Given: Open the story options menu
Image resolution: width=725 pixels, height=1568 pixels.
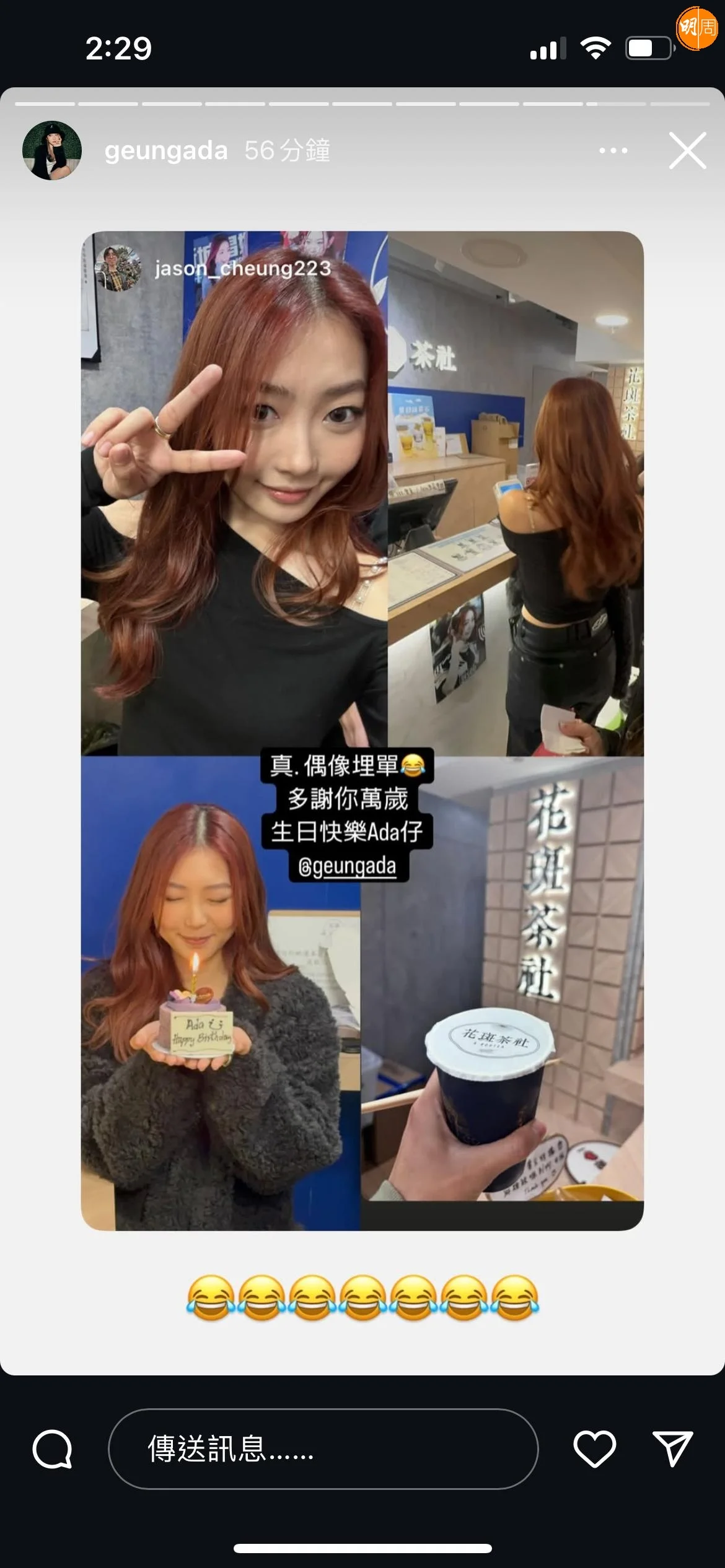Looking at the screenshot, I should [613, 150].
